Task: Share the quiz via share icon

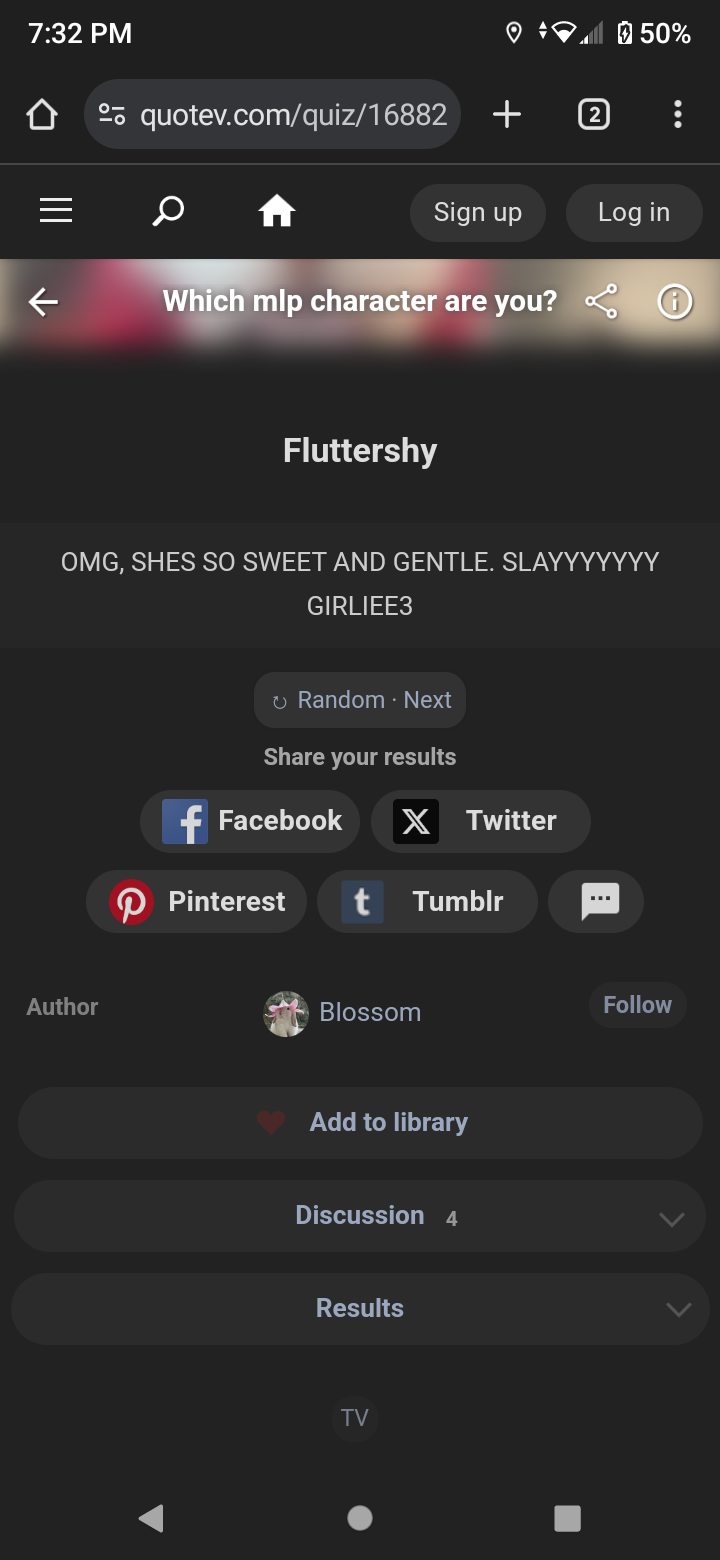Action: 601,301
